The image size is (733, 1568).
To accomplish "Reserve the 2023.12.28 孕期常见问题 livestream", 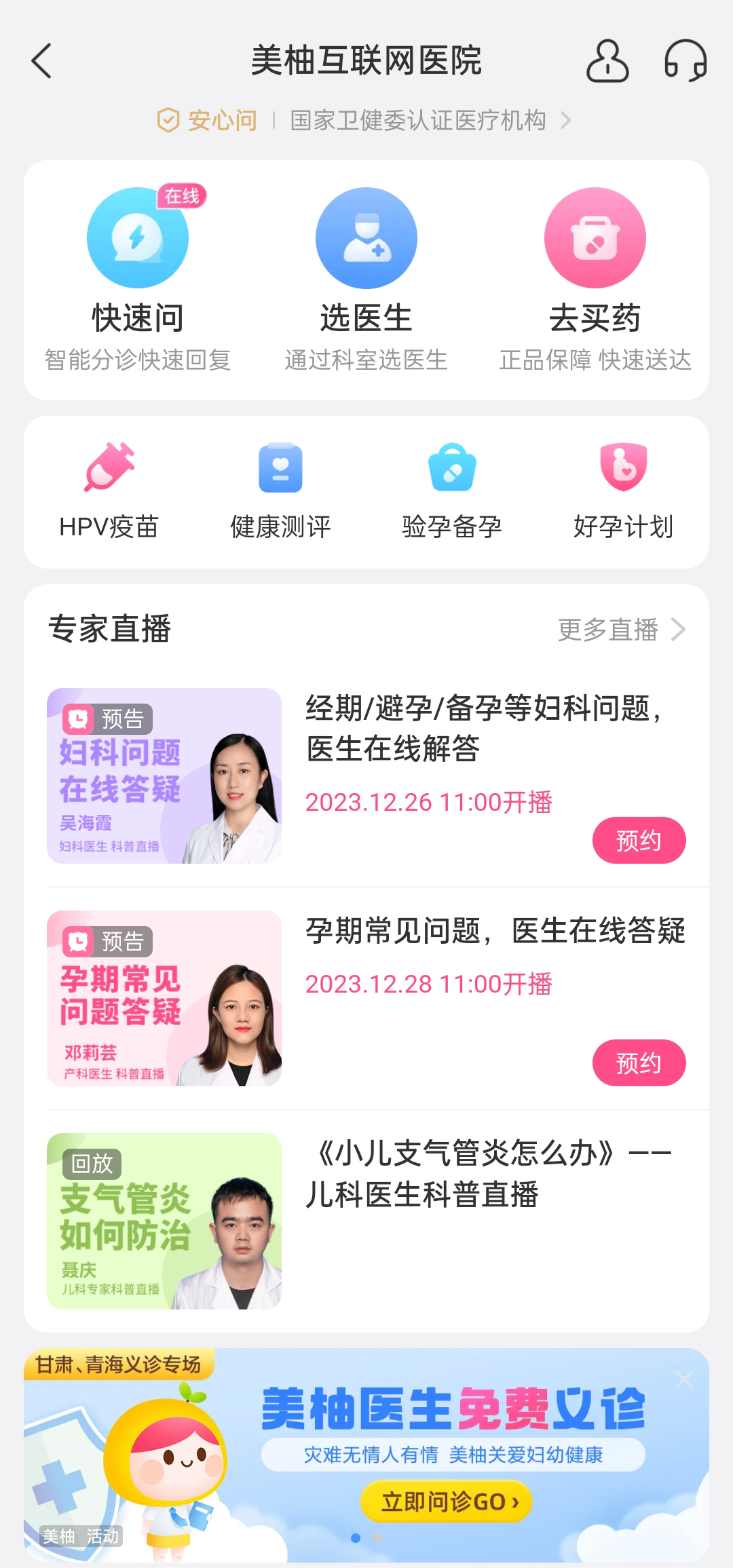I will (x=638, y=1063).
